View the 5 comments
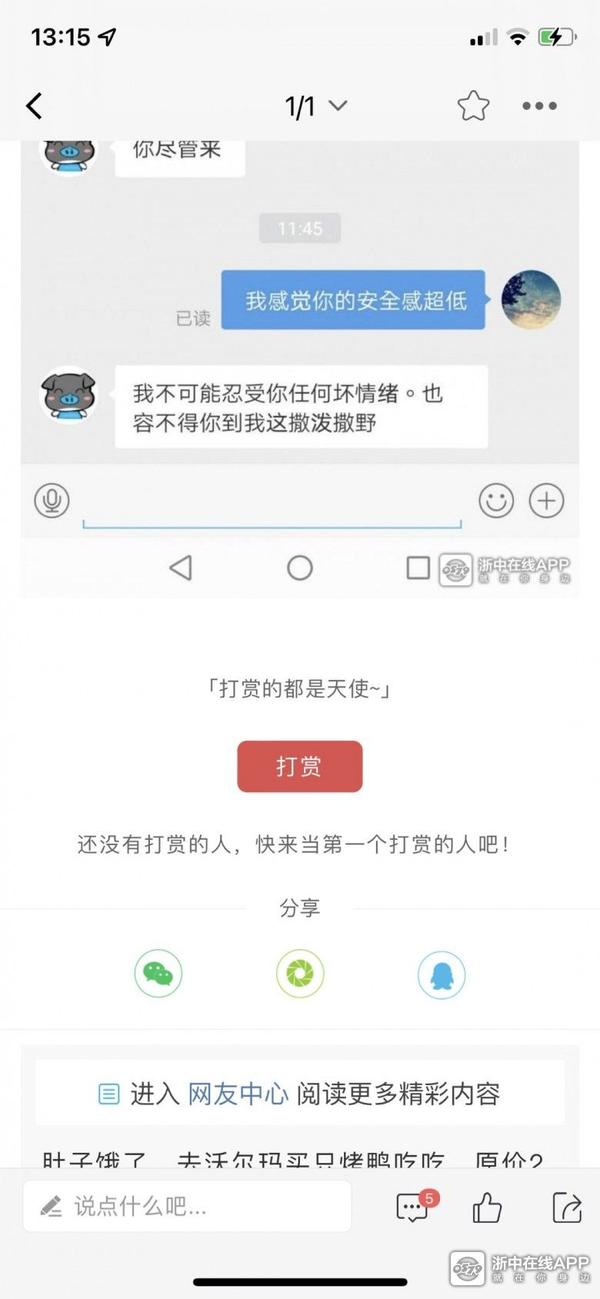 [413, 1207]
